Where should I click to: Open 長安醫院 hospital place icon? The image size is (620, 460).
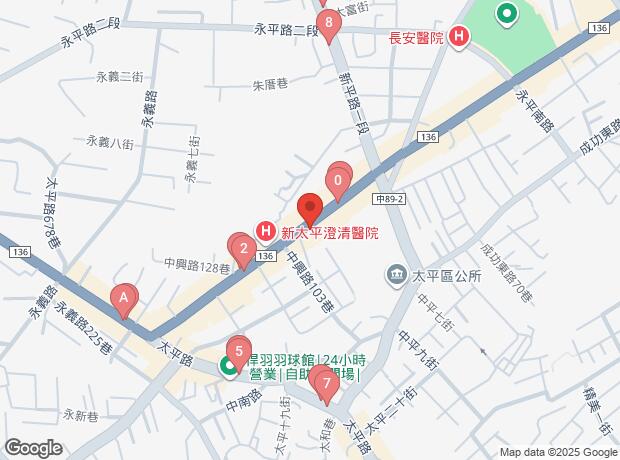tap(458, 38)
